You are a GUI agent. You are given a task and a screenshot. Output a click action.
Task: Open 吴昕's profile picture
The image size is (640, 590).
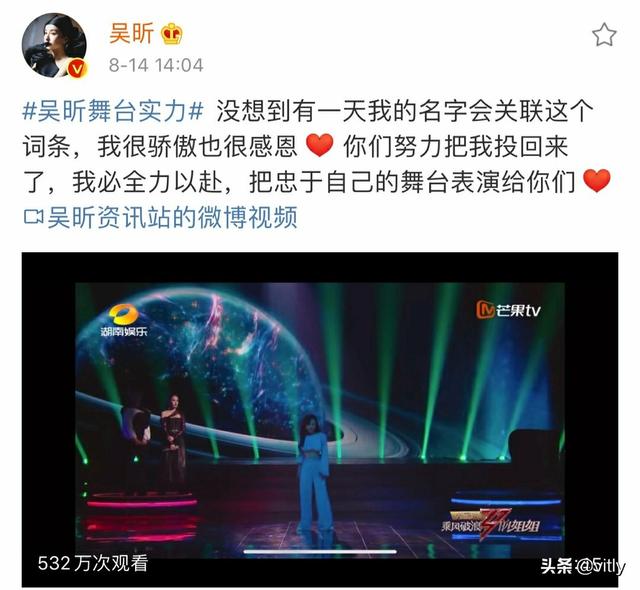(56, 46)
